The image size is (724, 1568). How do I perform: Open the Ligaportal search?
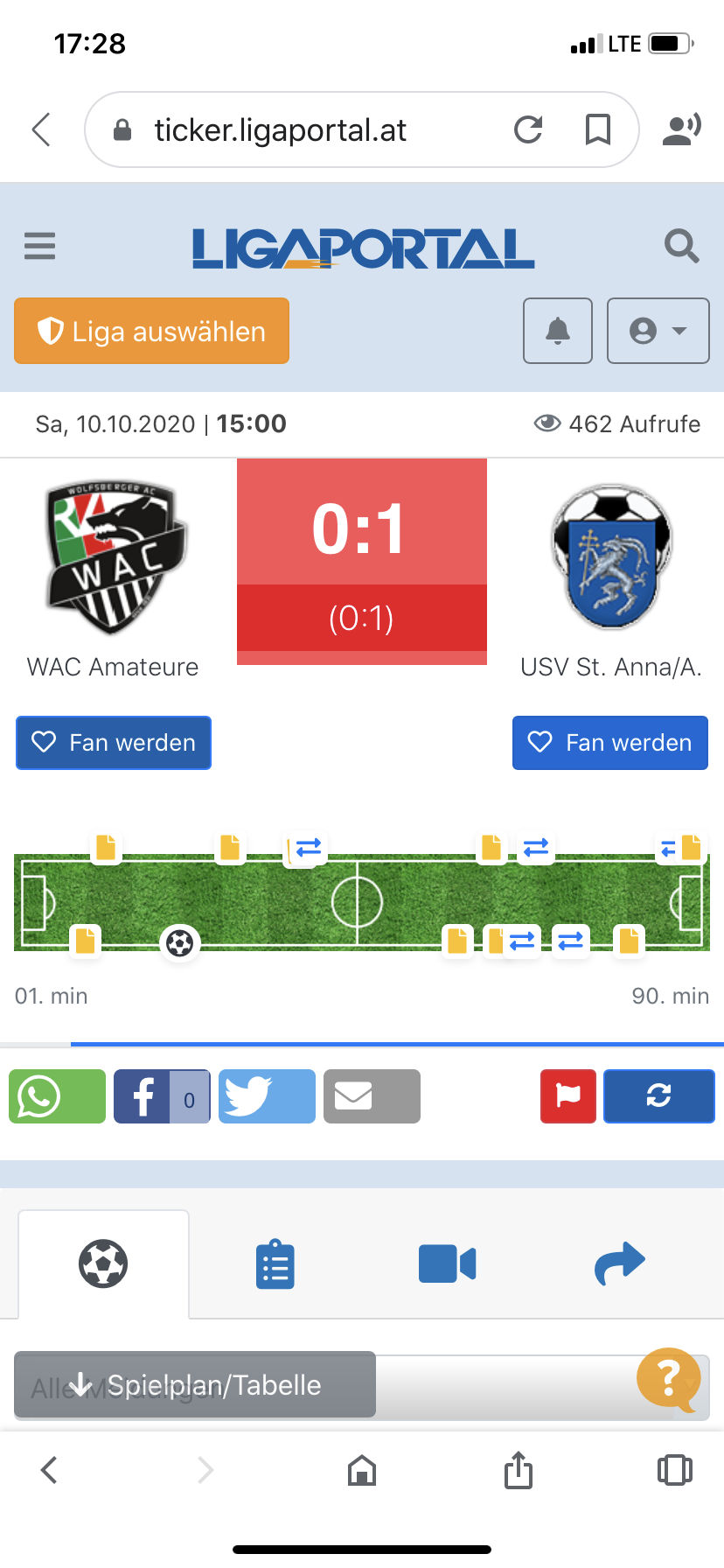[681, 246]
